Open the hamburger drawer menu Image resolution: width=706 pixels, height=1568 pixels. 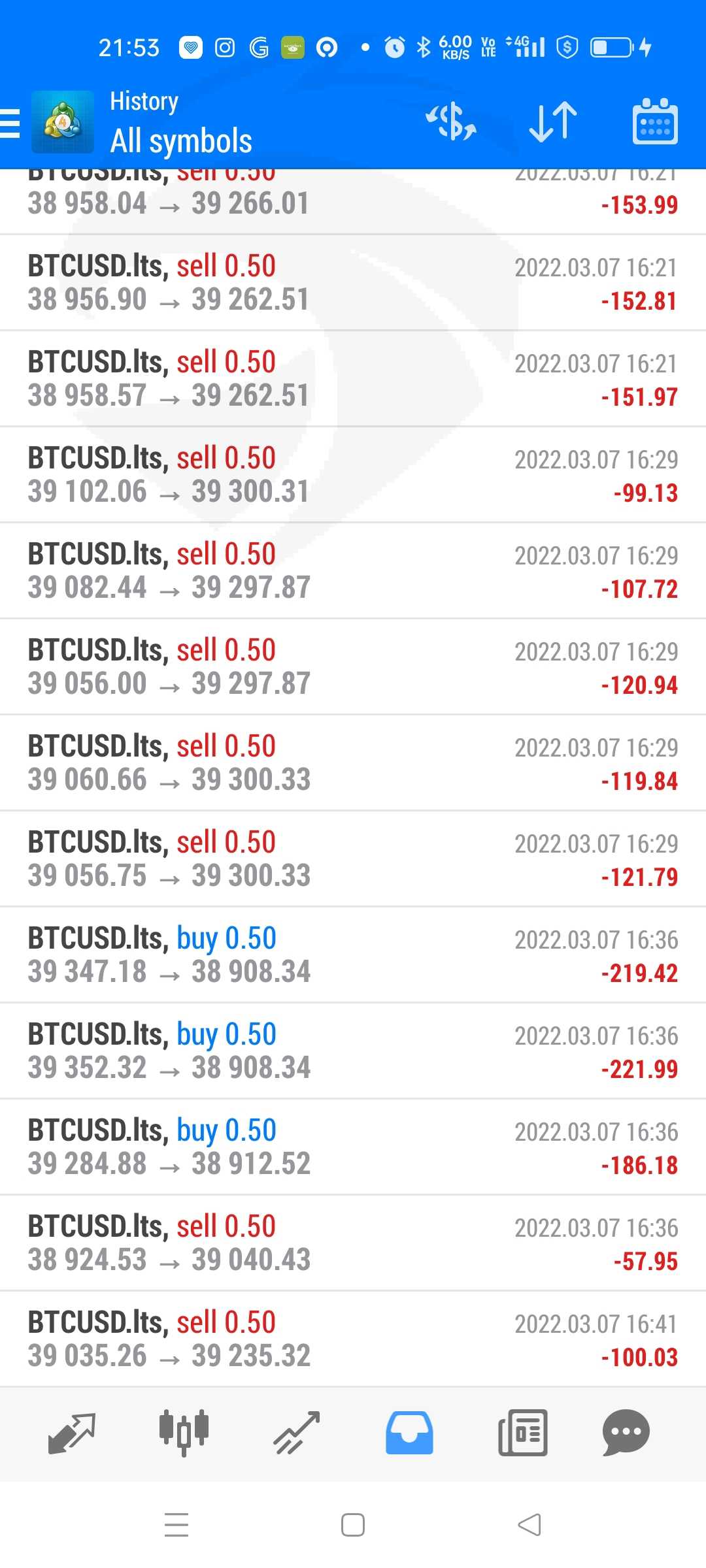(10, 123)
